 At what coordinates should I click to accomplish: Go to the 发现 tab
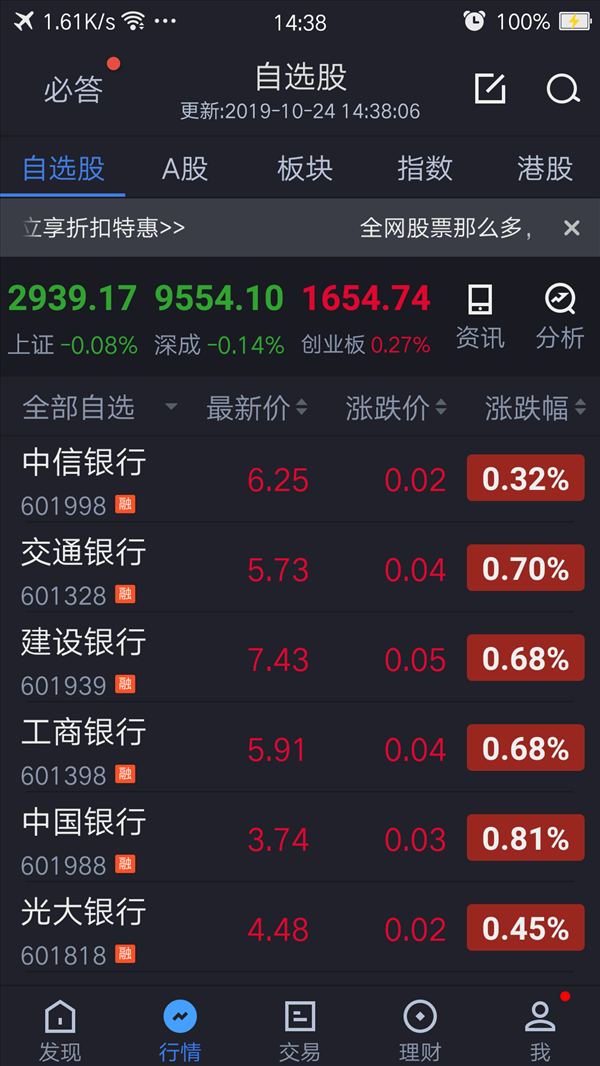click(60, 1031)
